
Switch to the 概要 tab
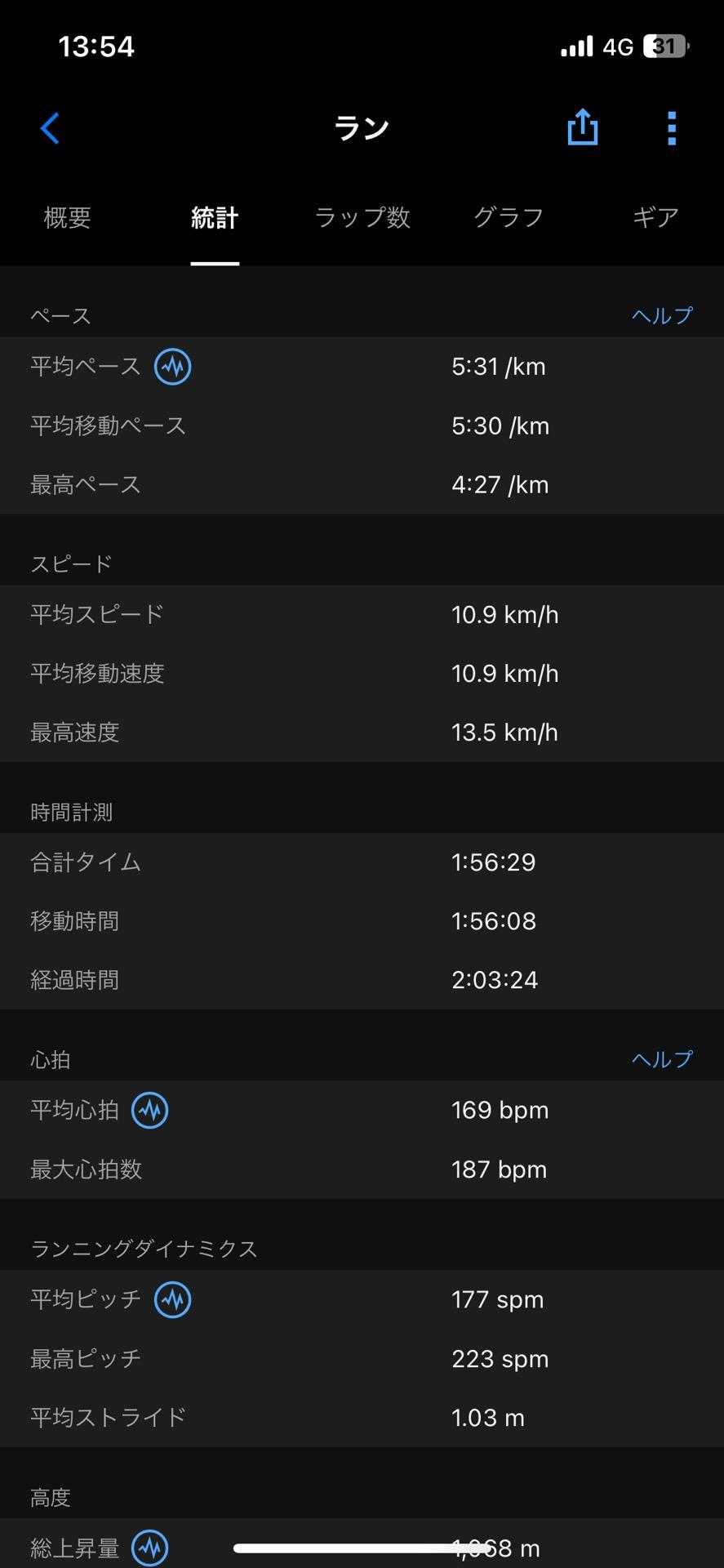67,217
